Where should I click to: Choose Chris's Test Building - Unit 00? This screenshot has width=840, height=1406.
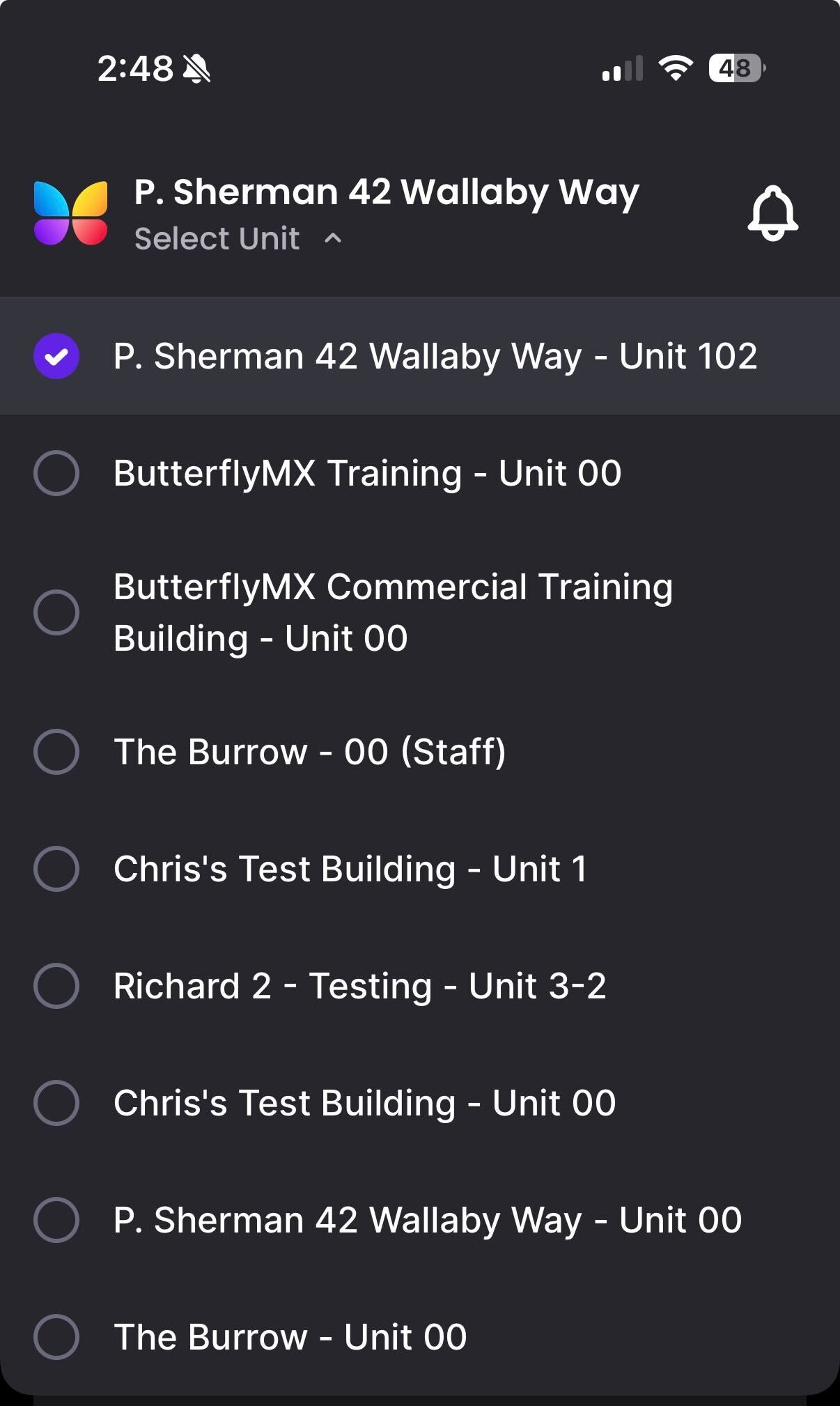364,1103
